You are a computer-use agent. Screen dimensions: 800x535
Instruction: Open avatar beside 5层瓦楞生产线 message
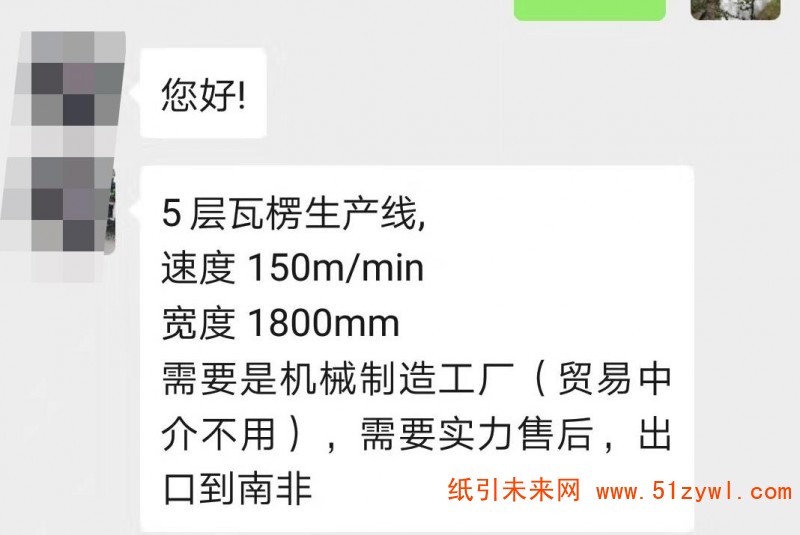tap(62, 208)
